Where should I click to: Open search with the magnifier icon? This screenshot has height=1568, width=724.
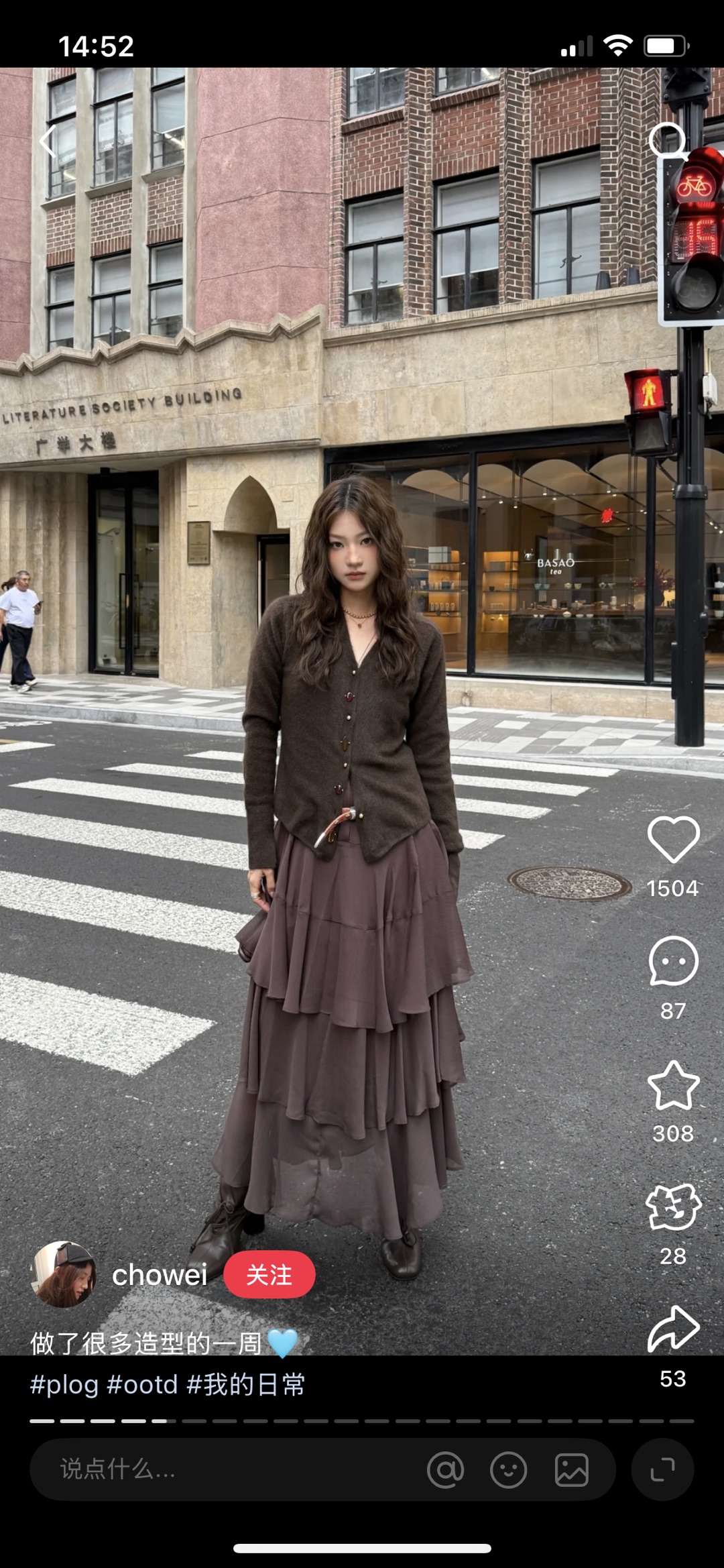coord(668,140)
